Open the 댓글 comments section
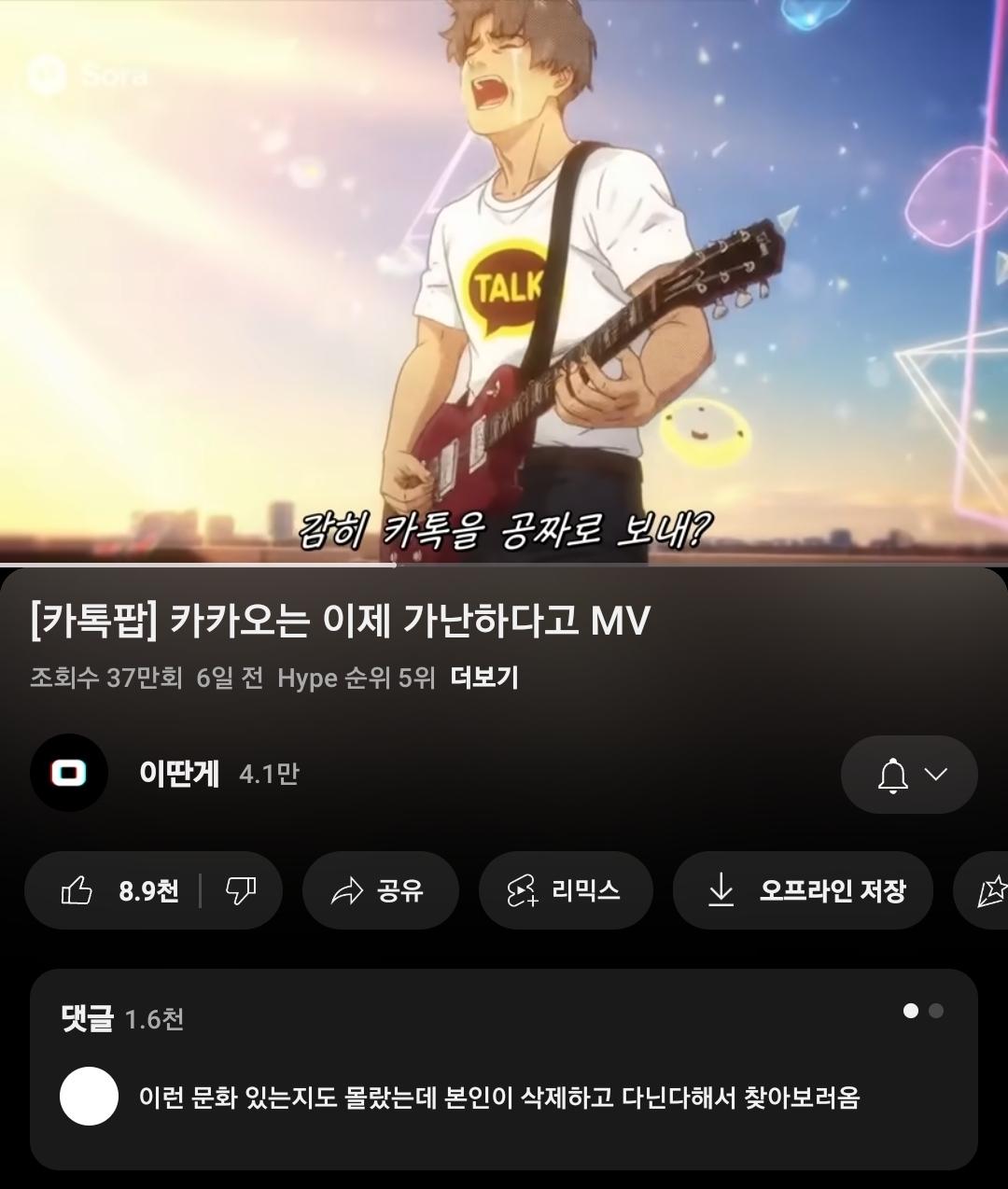The image size is (1008, 1189). pos(504,1069)
